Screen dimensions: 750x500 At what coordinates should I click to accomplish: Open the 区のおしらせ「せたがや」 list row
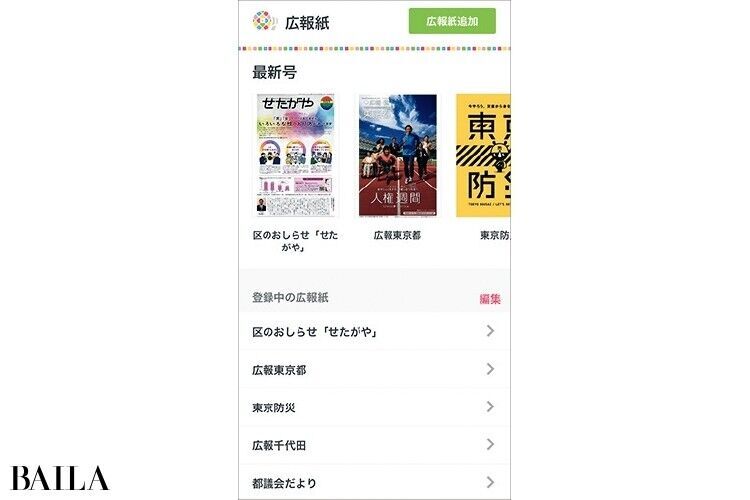tap(374, 331)
